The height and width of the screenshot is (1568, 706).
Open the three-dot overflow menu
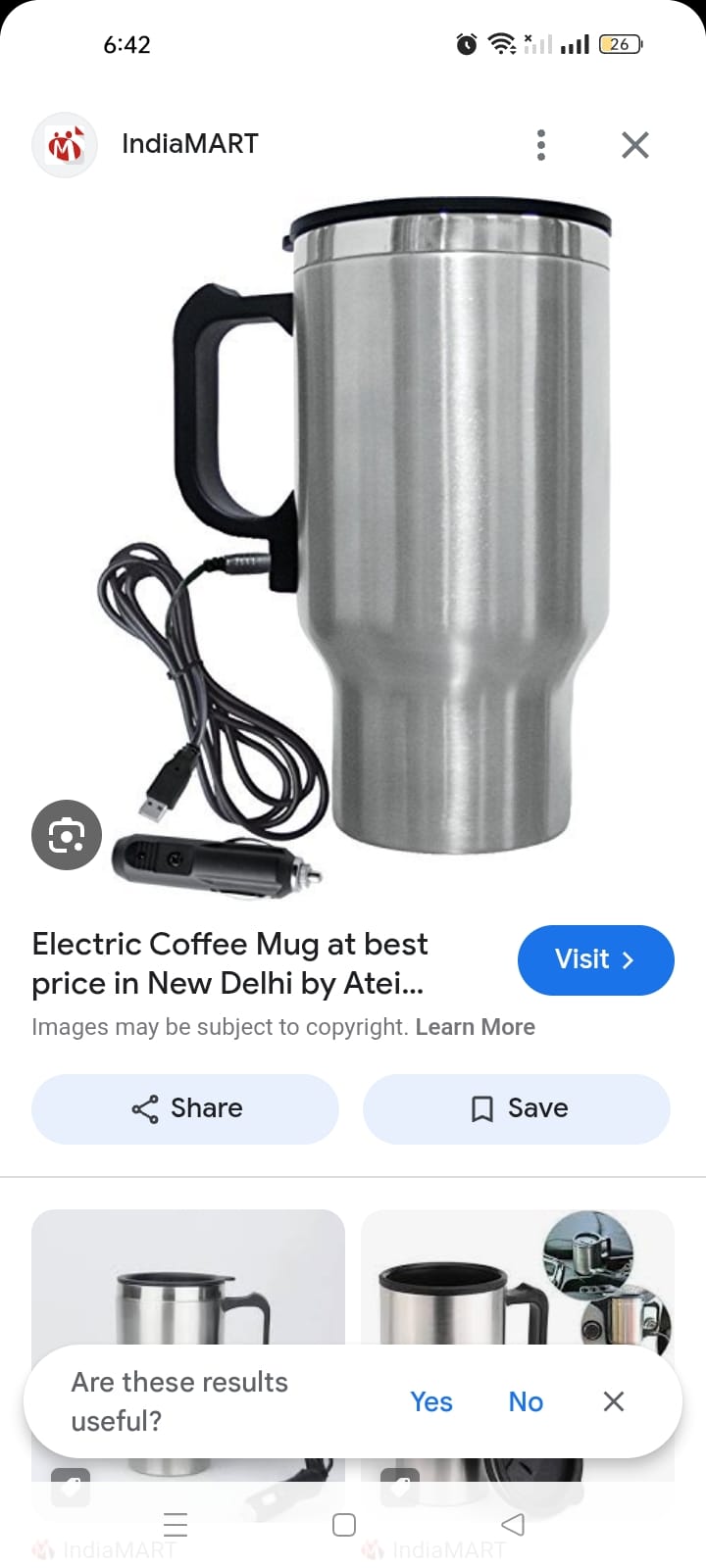pyautogui.click(x=540, y=145)
